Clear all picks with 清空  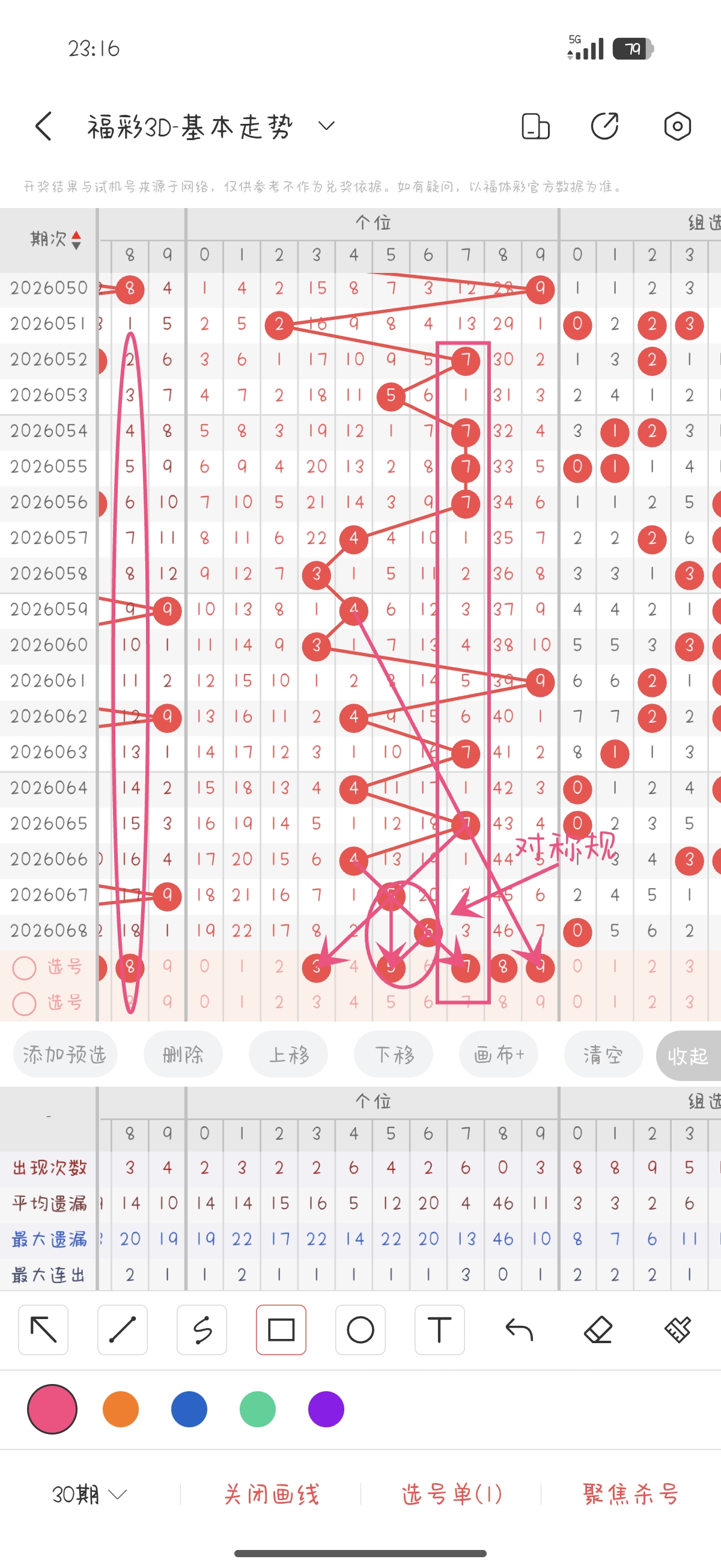pos(603,1055)
